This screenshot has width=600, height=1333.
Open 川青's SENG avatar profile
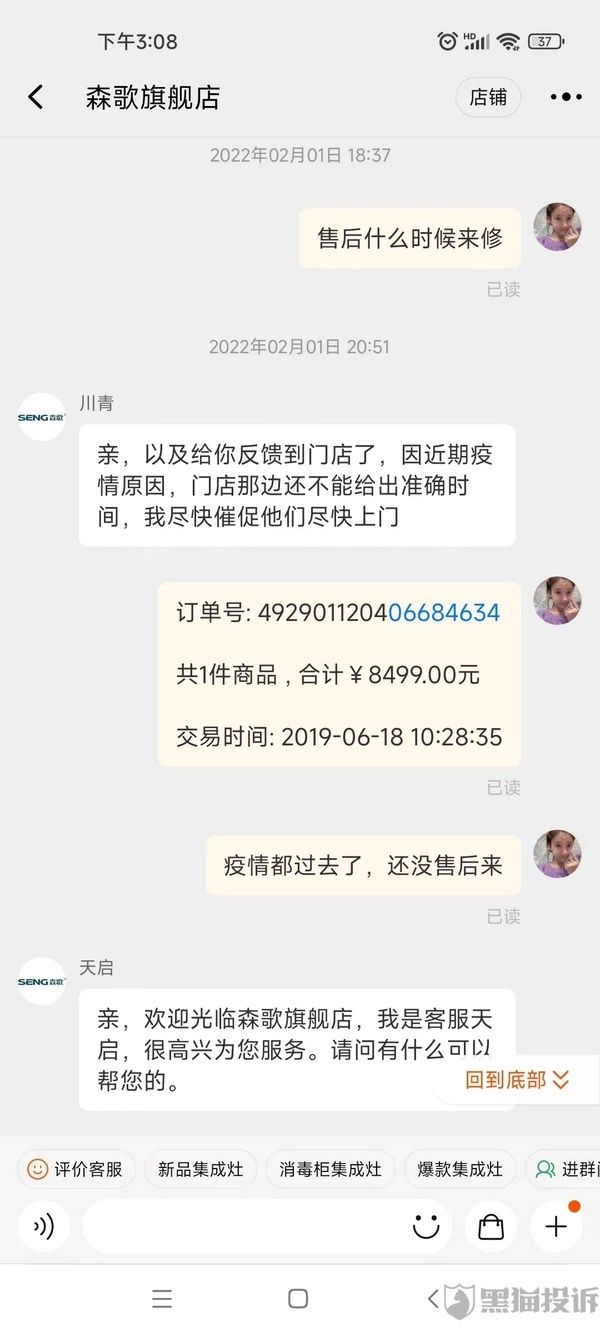(42, 418)
